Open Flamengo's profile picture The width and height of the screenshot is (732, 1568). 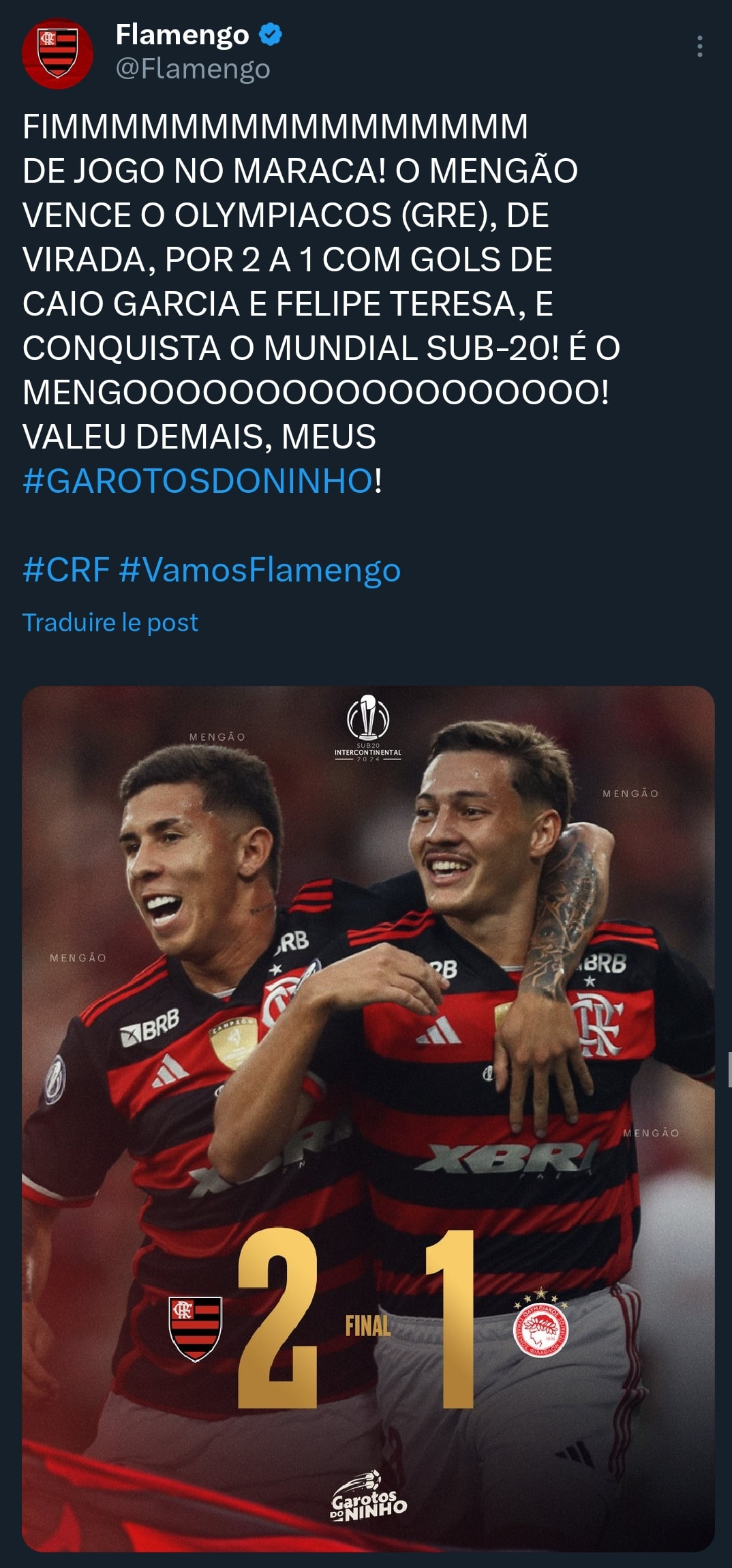coord(57,53)
